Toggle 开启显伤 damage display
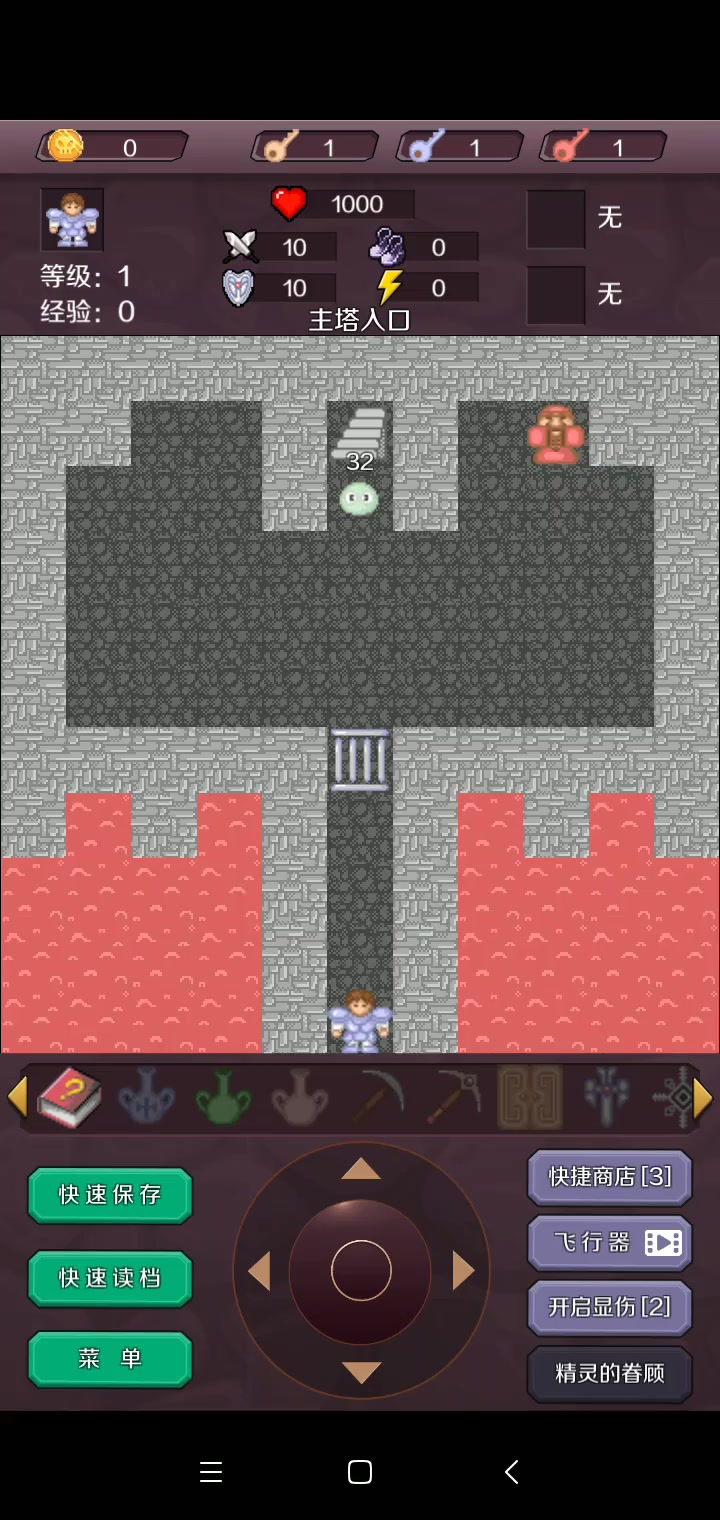The width and height of the screenshot is (720, 1520). (610, 1307)
